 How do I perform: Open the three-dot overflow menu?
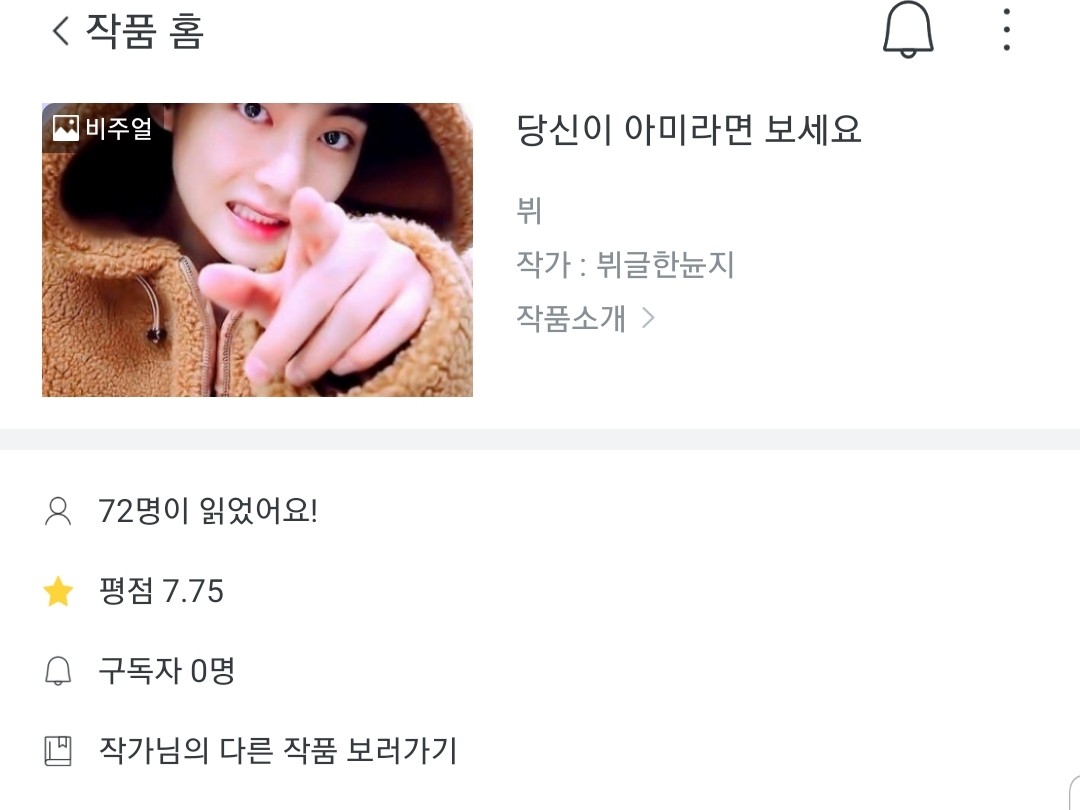[1006, 30]
